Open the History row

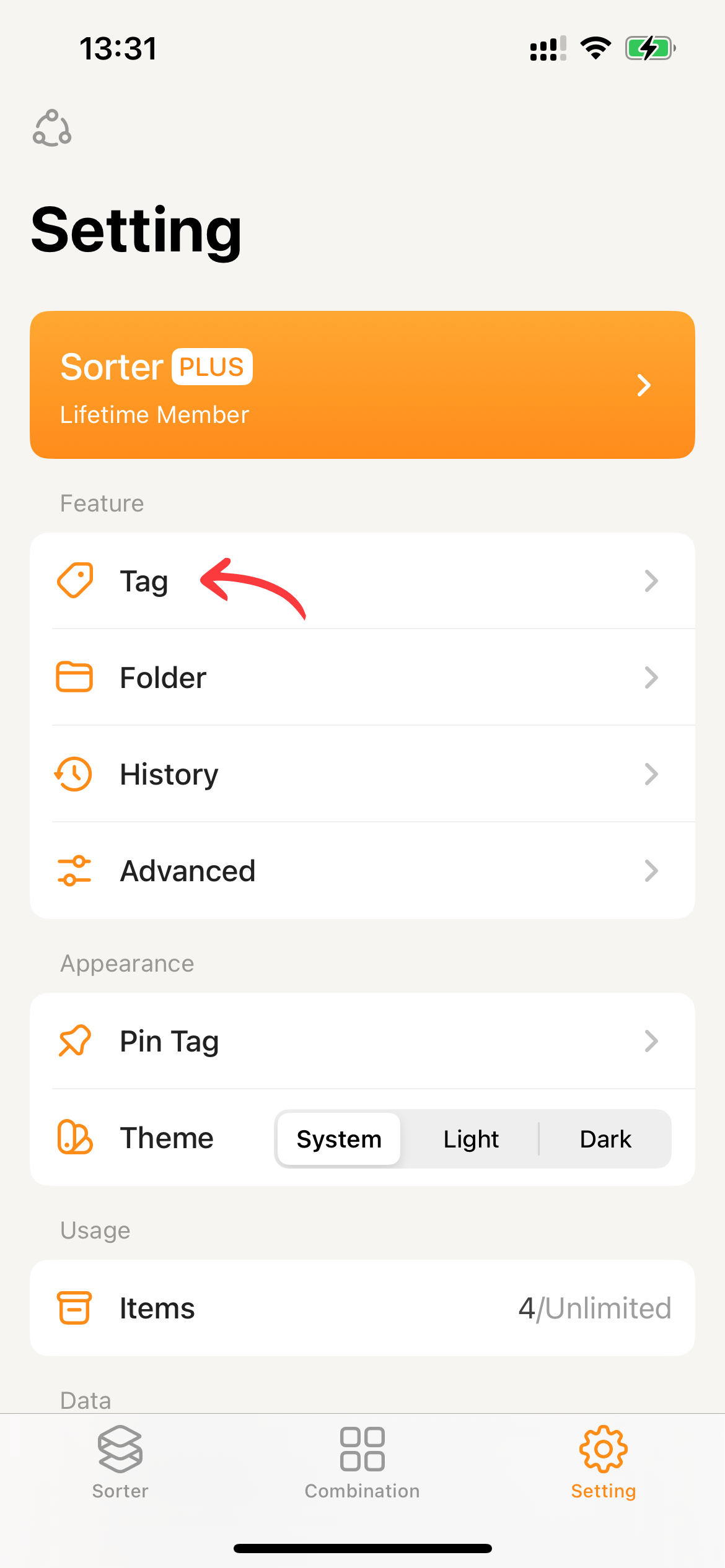(x=362, y=774)
